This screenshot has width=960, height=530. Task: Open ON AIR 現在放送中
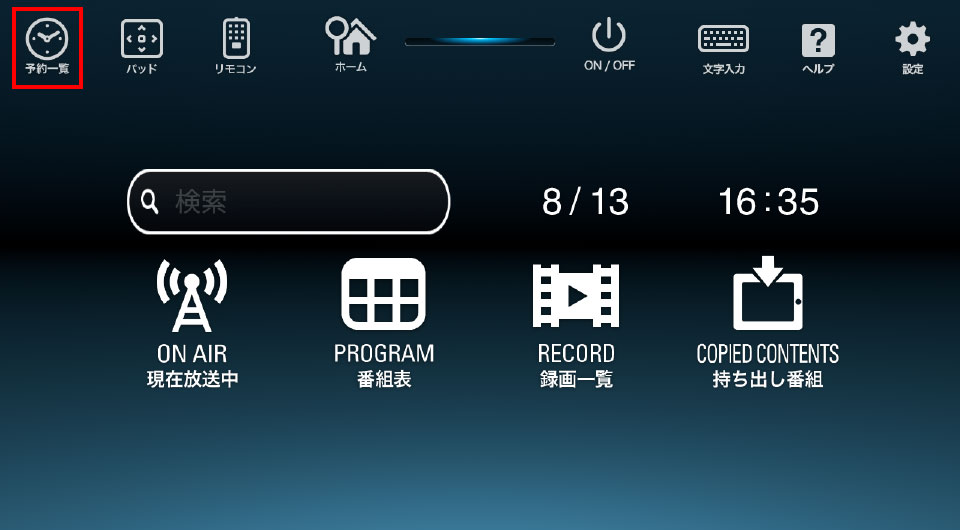[192, 322]
